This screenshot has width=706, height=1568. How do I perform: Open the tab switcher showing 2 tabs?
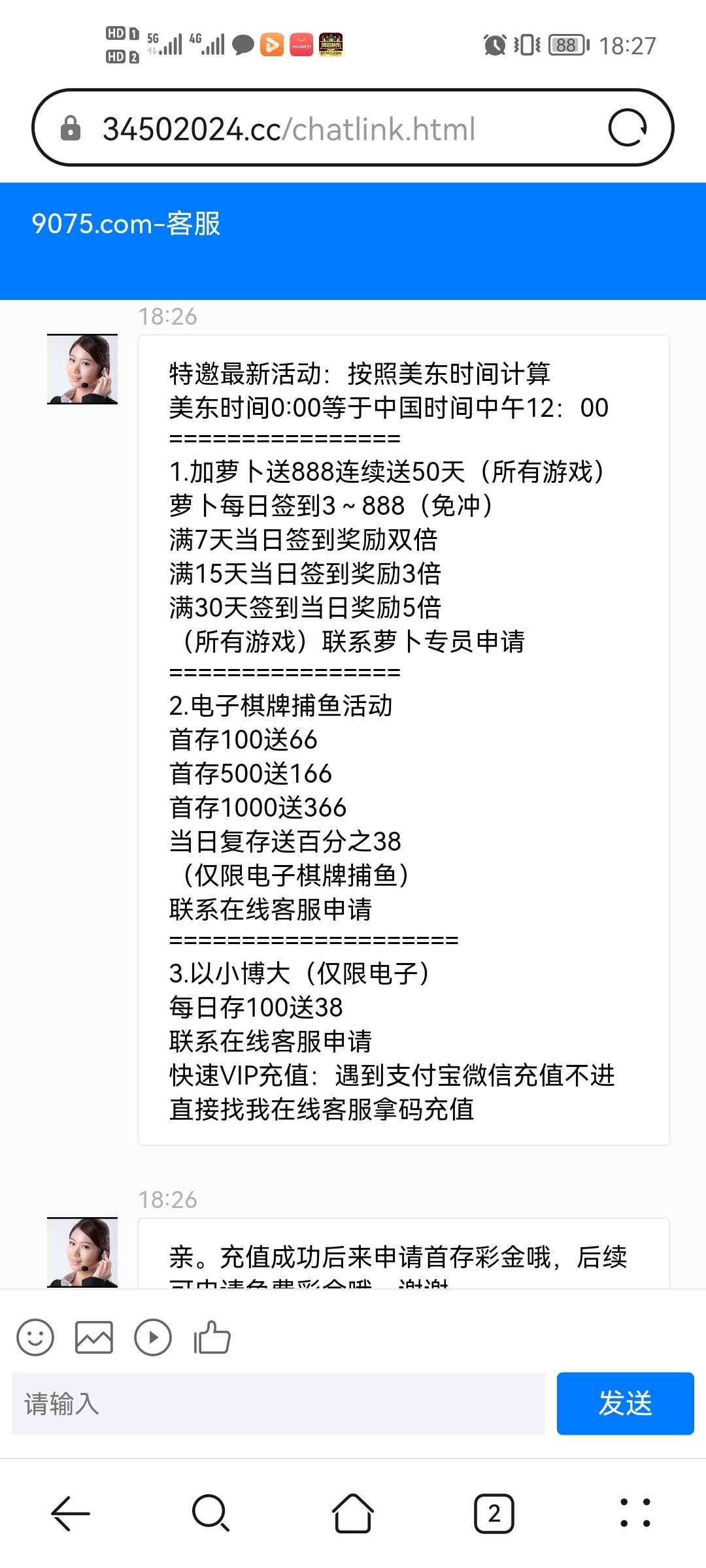pos(494,1513)
